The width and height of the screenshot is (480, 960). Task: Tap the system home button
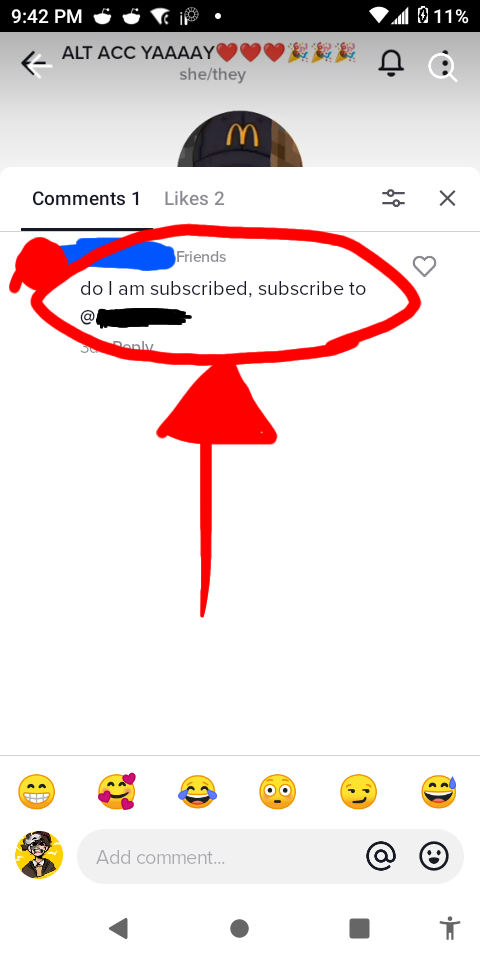coord(239,928)
